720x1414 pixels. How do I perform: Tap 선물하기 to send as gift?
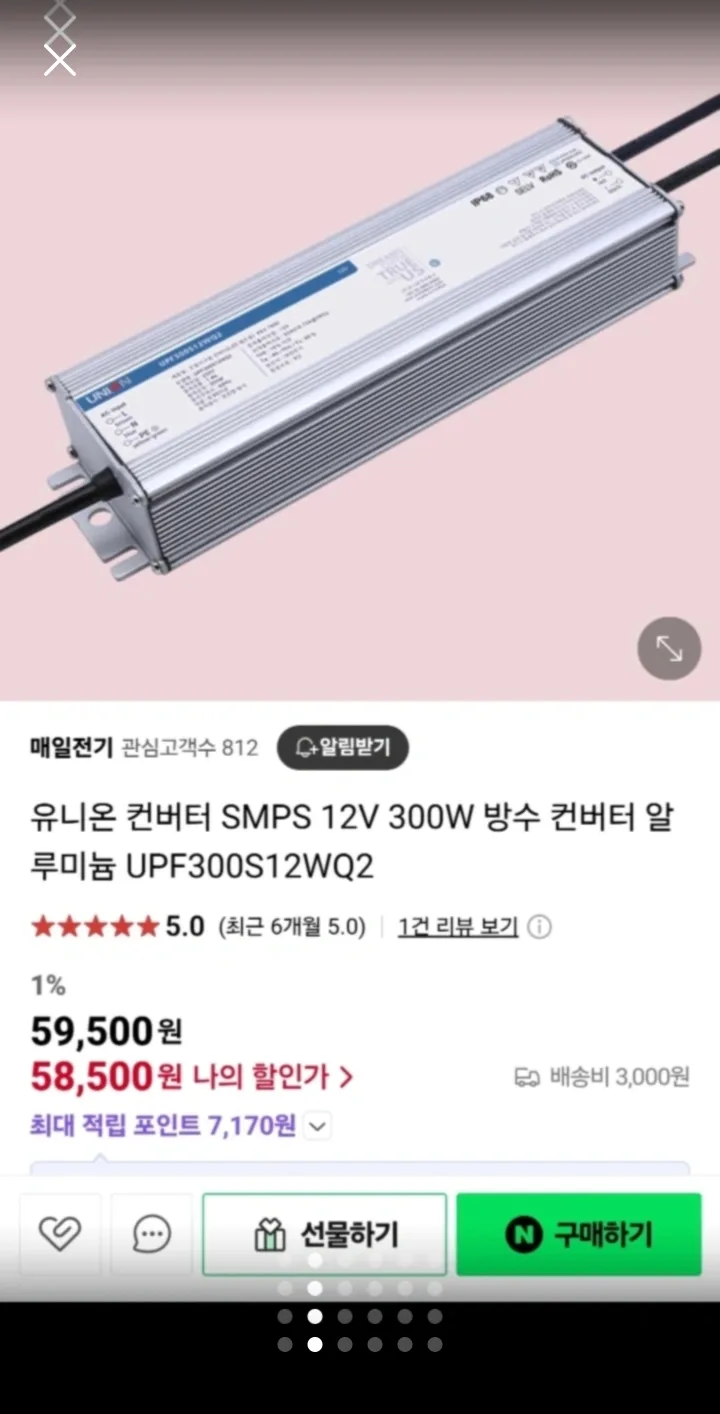[325, 1234]
